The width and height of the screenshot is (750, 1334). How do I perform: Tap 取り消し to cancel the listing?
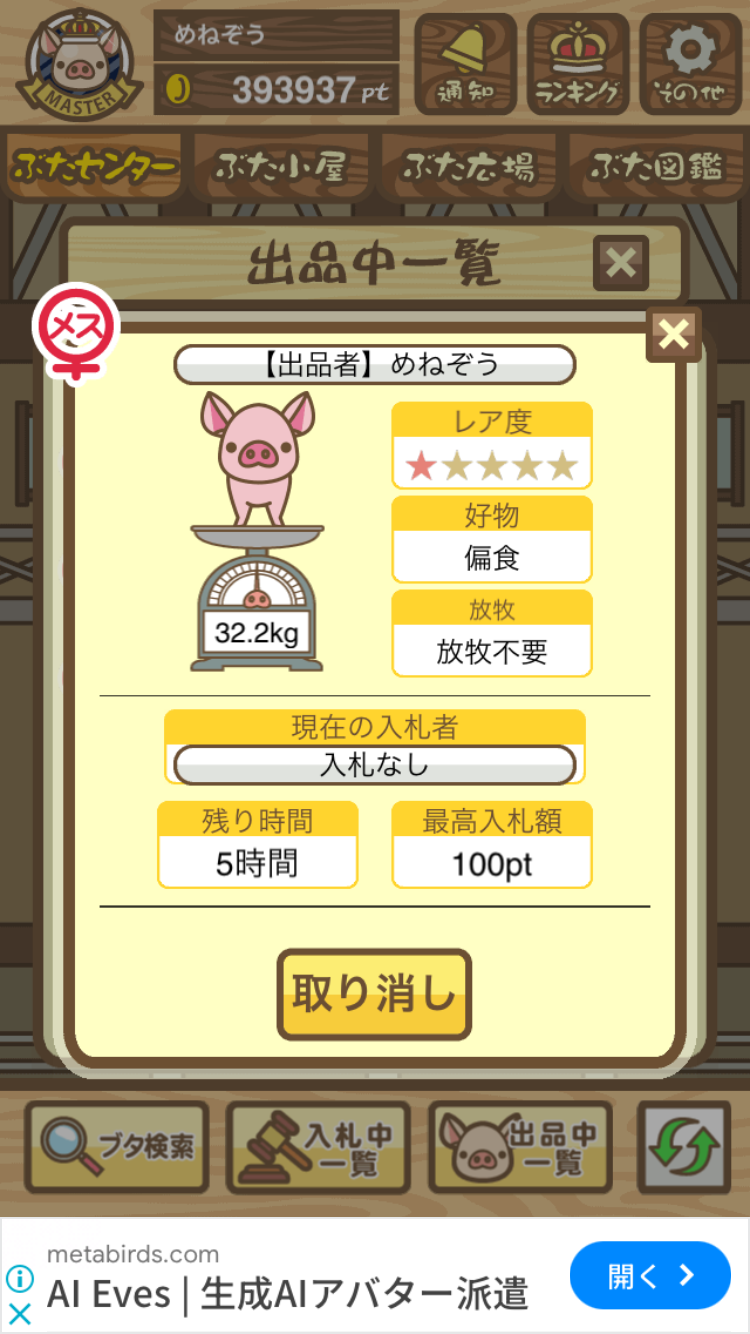[374, 994]
